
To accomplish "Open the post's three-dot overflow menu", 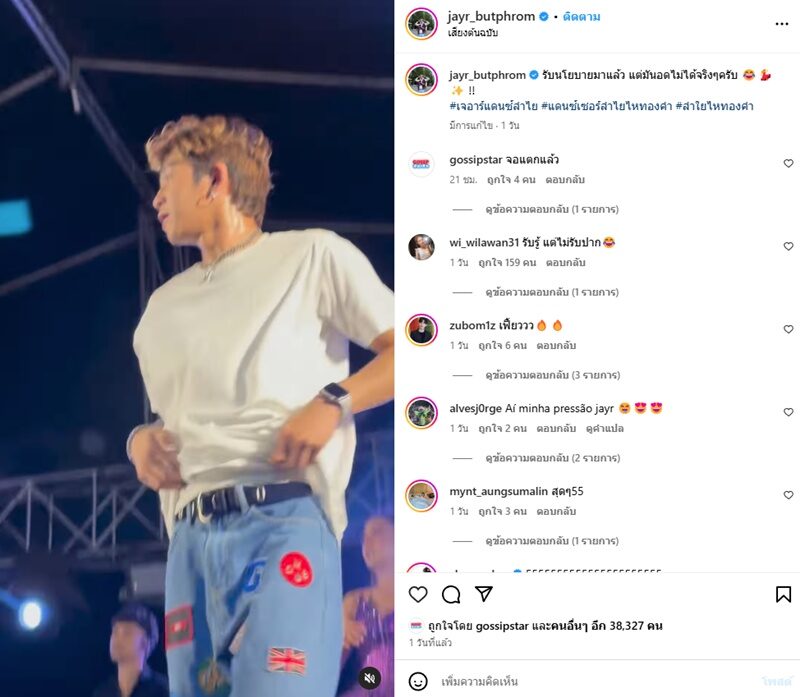I will tap(781, 24).
